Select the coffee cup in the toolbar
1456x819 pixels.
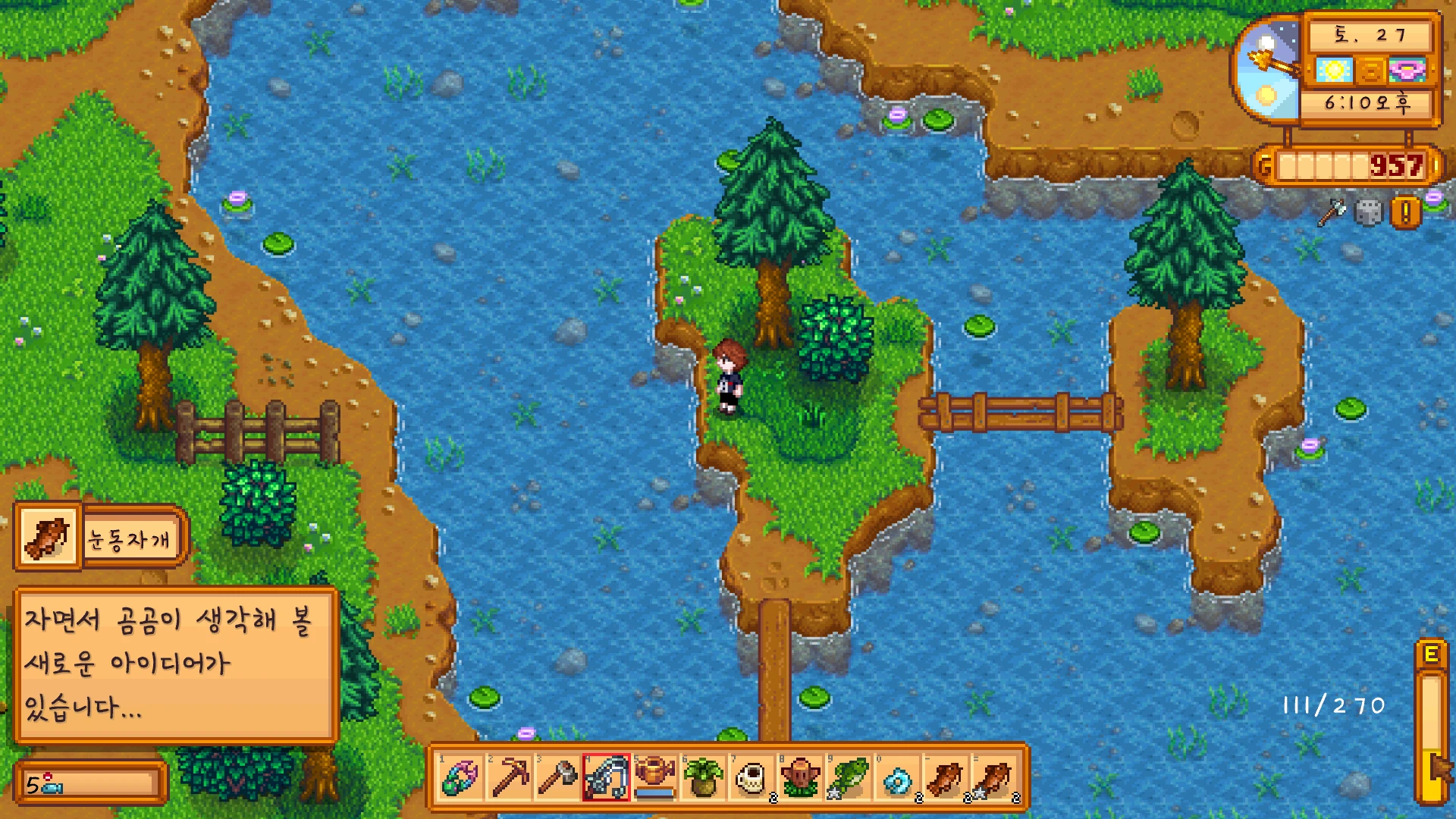click(x=752, y=778)
